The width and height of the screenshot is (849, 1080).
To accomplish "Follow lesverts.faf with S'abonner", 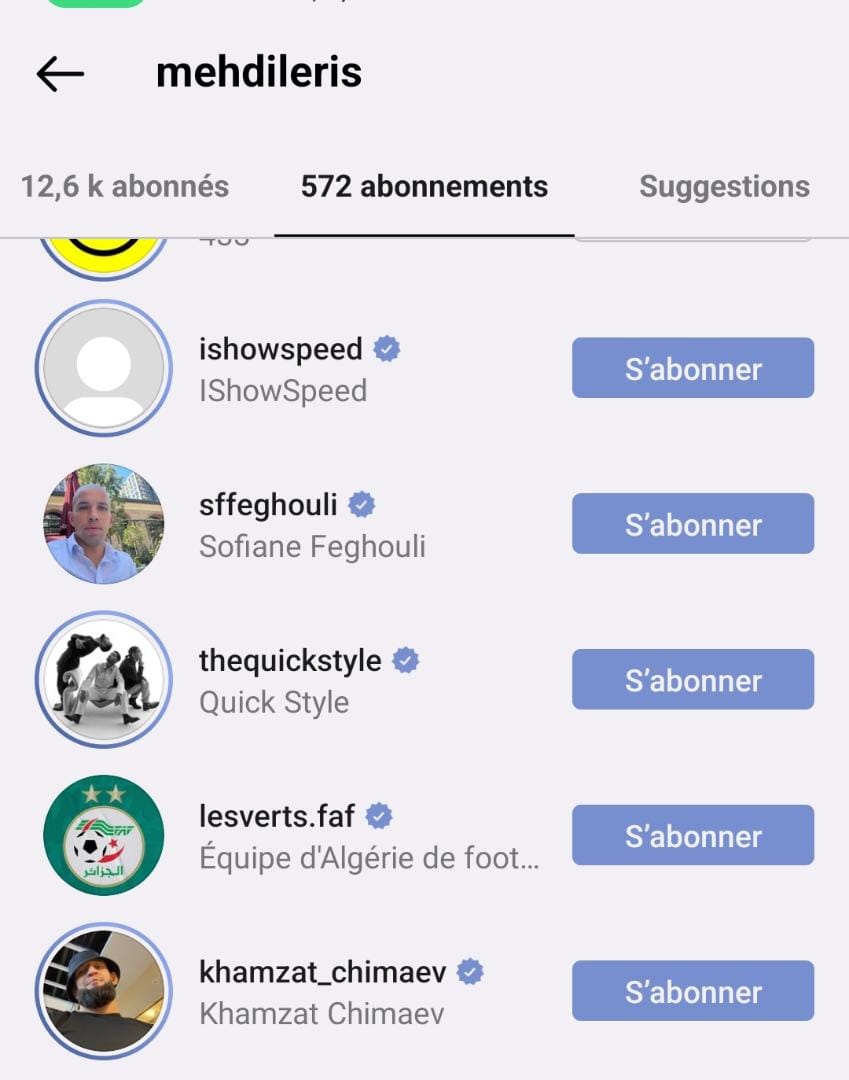I will [x=693, y=837].
